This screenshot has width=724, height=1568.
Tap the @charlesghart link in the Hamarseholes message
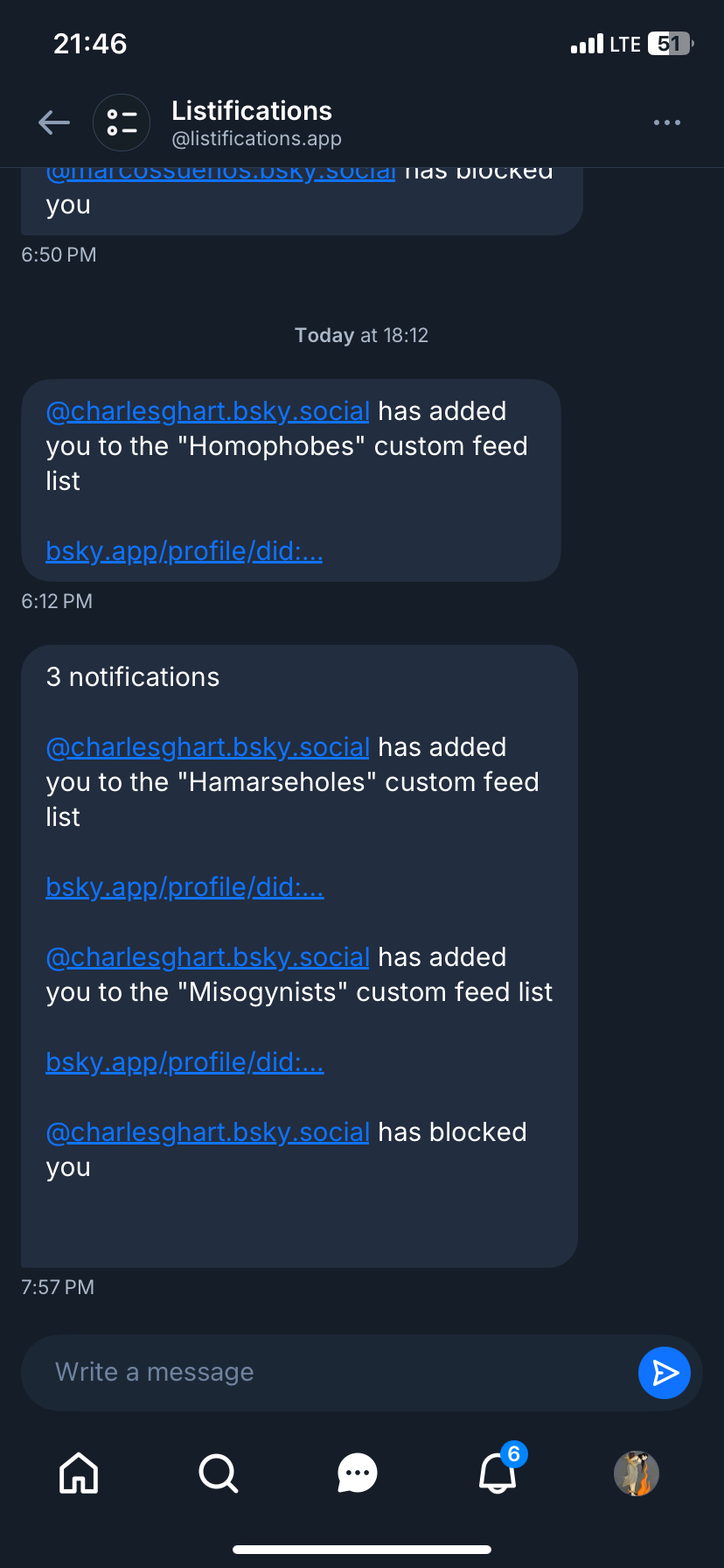coord(207,747)
